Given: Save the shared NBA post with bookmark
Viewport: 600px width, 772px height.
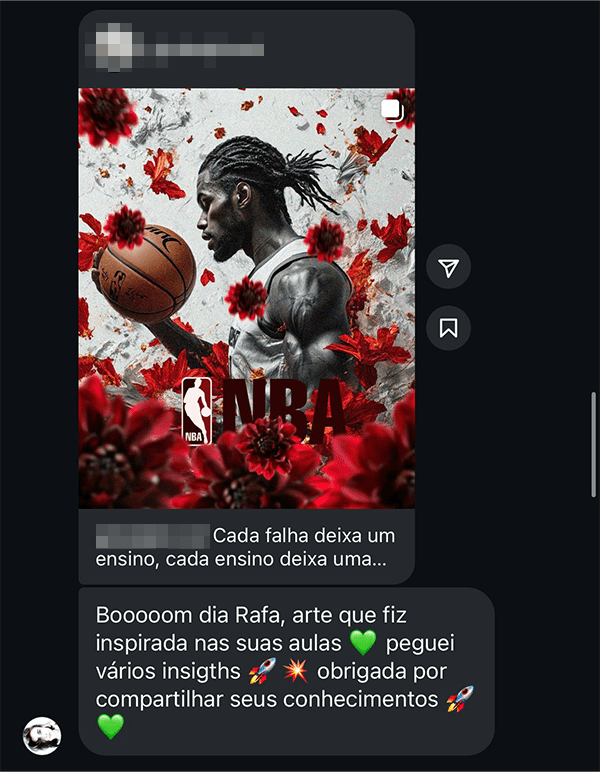Looking at the screenshot, I should pos(448,327).
